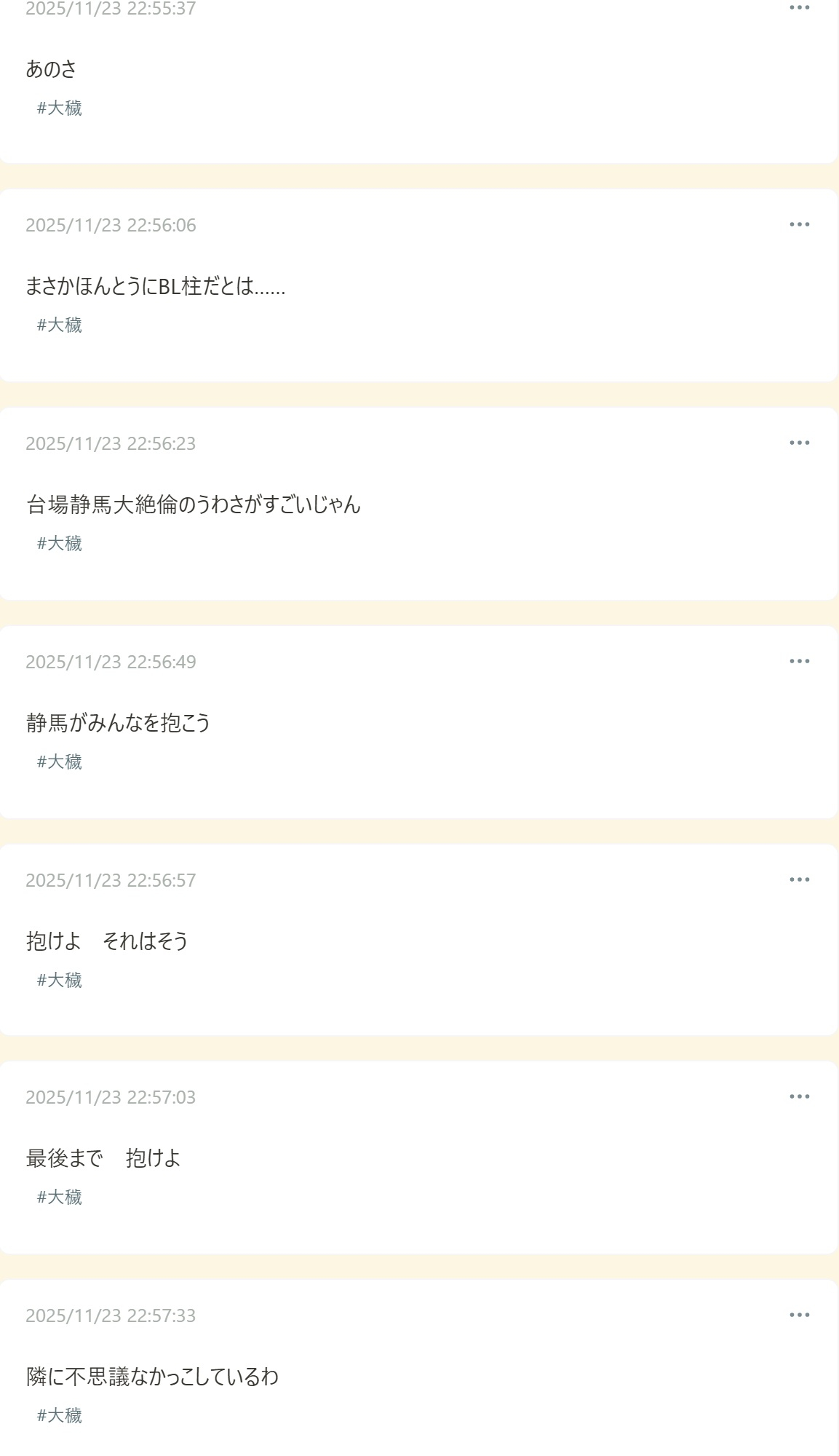Viewport: 839px width, 1456px height.
Task: Tap the #大穢 hashtag under 最後まで 抱けよ
Action: [60, 1197]
